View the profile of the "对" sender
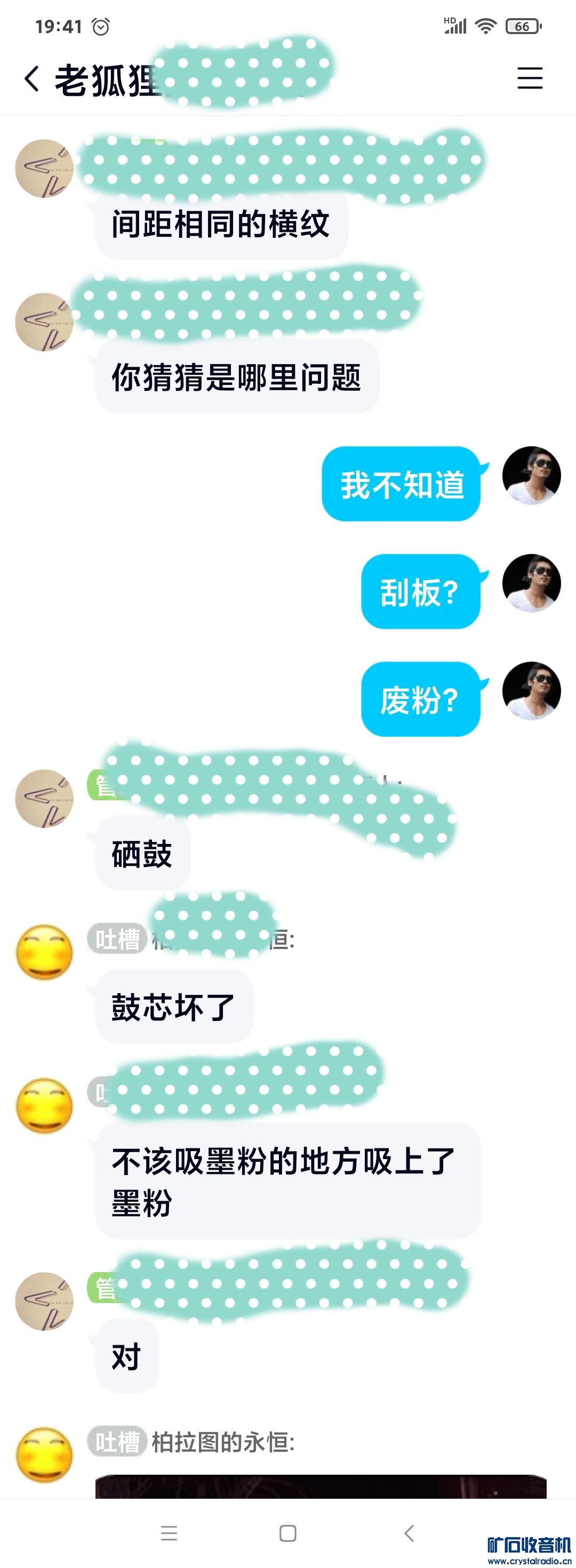Screen dimensions: 576x1568 point(44,1301)
